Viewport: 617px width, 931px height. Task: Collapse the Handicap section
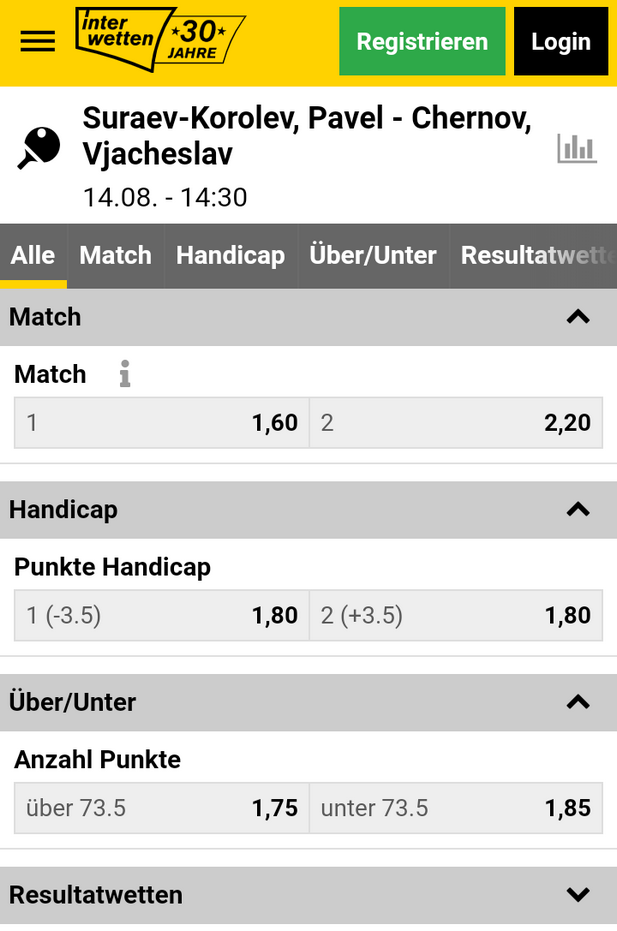click(577, 510)
